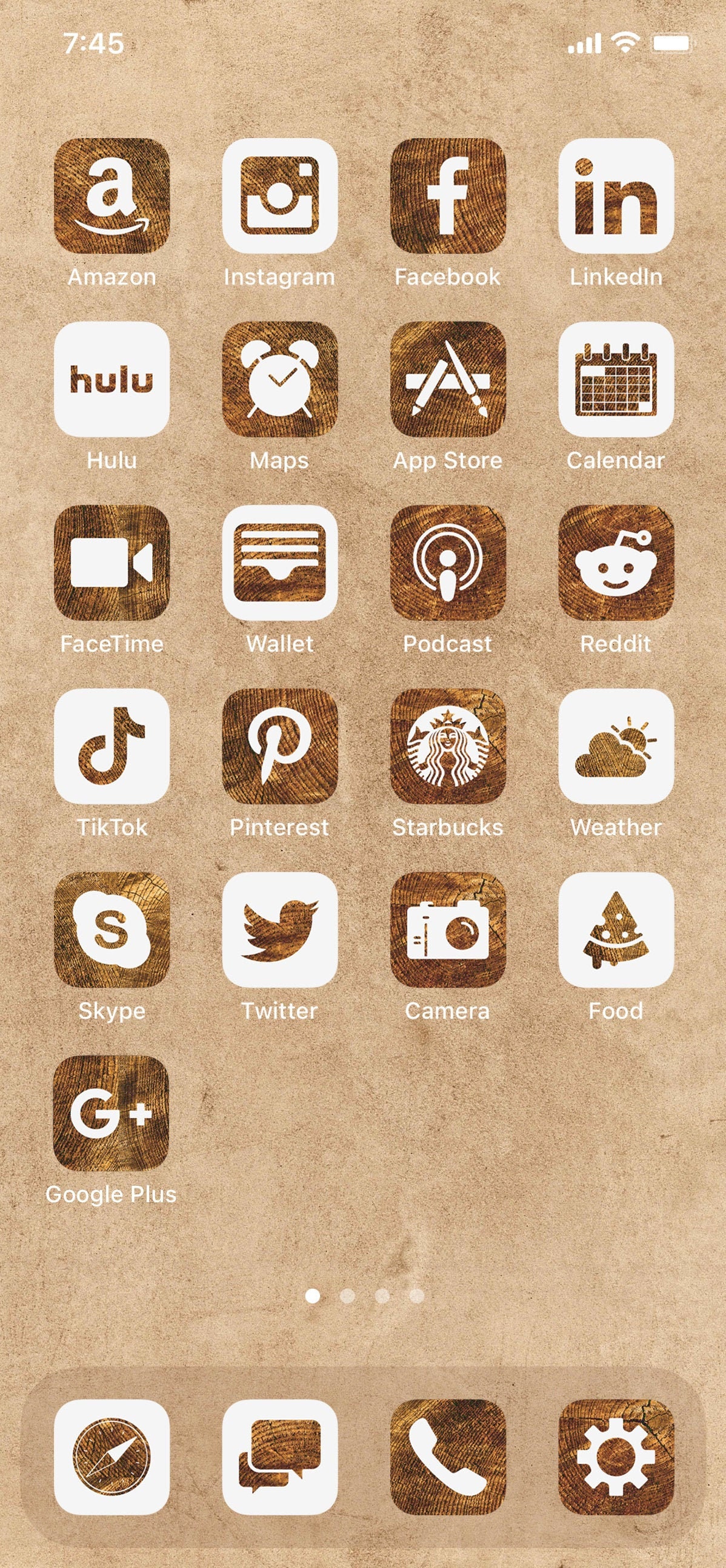
Task: Launch Instagram from the home screen
Action: click(x=279, y=196)
